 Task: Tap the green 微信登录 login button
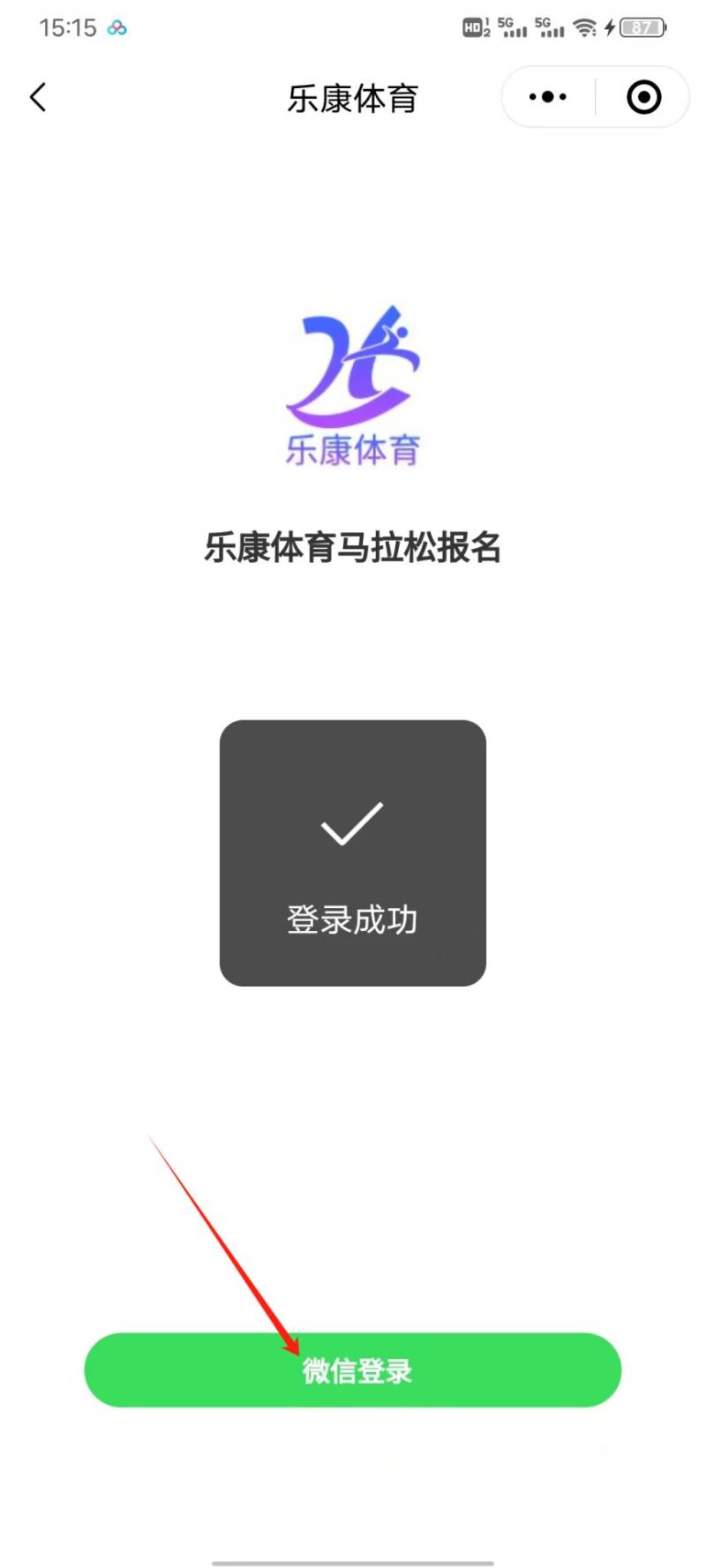352,1369
